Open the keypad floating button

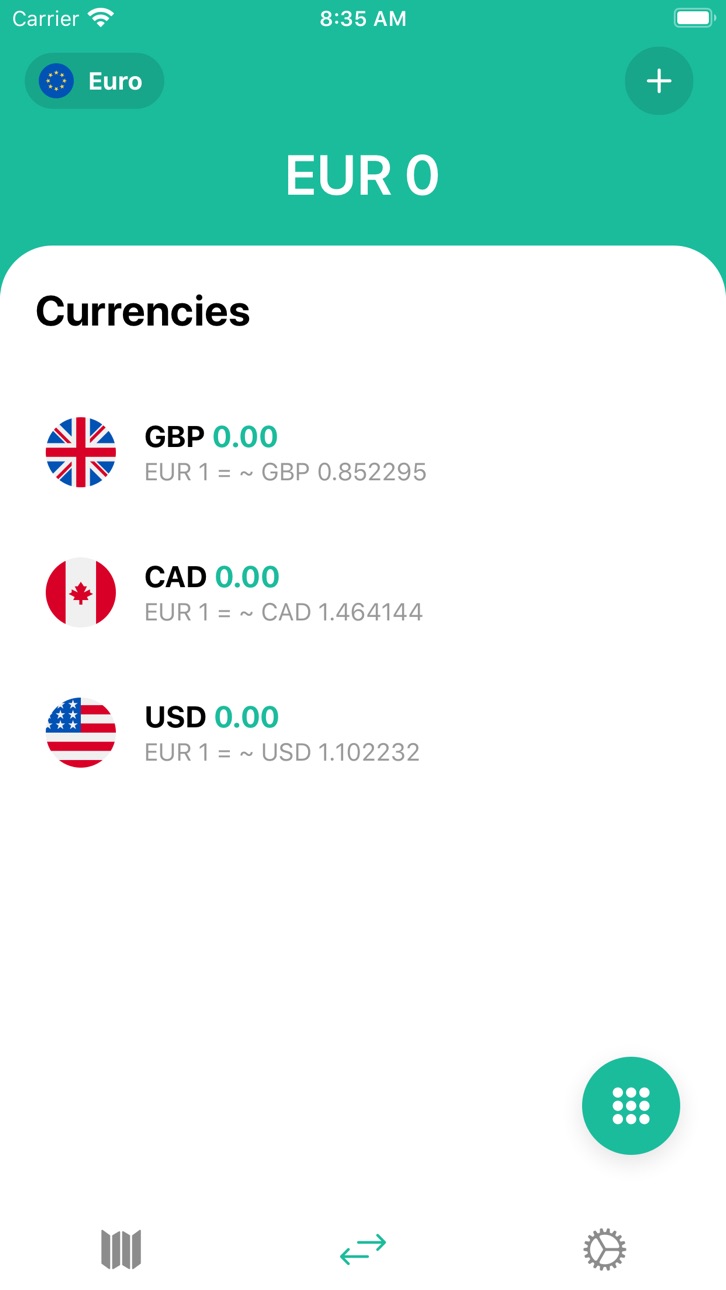pos(631,1105)
